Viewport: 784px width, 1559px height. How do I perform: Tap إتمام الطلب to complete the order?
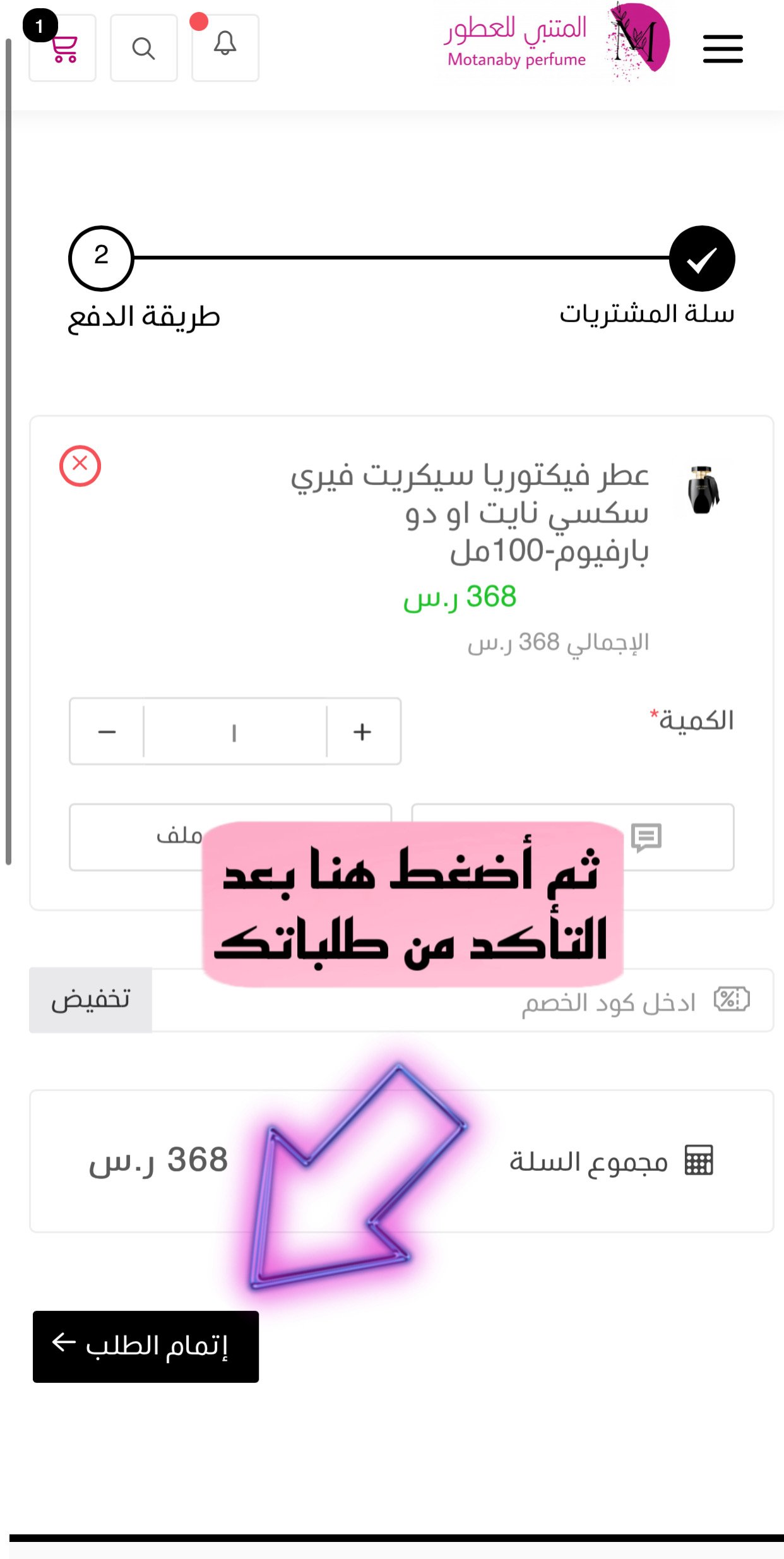tap(146, 1346)
